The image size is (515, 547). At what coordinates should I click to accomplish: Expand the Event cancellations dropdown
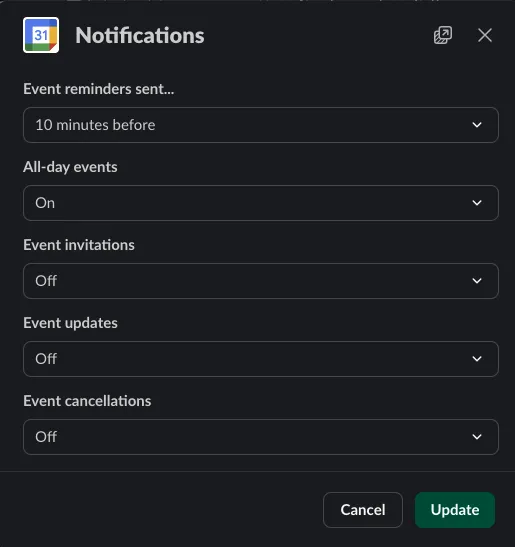(261, 437)
